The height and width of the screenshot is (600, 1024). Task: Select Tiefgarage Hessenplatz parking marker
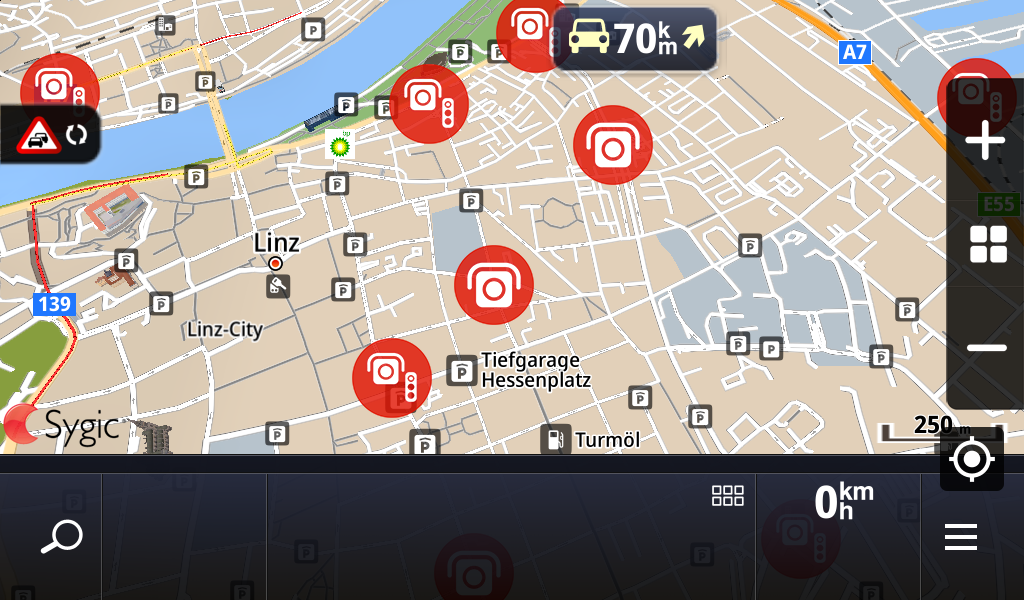pos(461,371)
